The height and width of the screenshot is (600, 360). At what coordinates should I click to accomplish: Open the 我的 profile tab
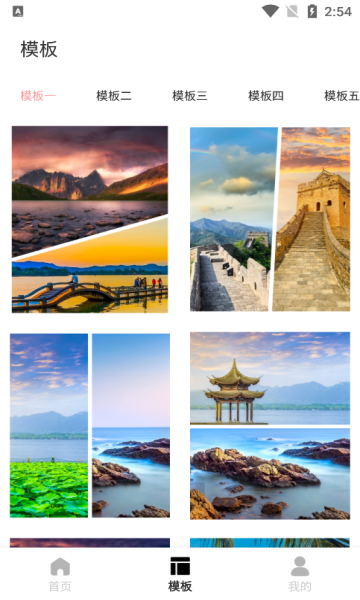300,574
